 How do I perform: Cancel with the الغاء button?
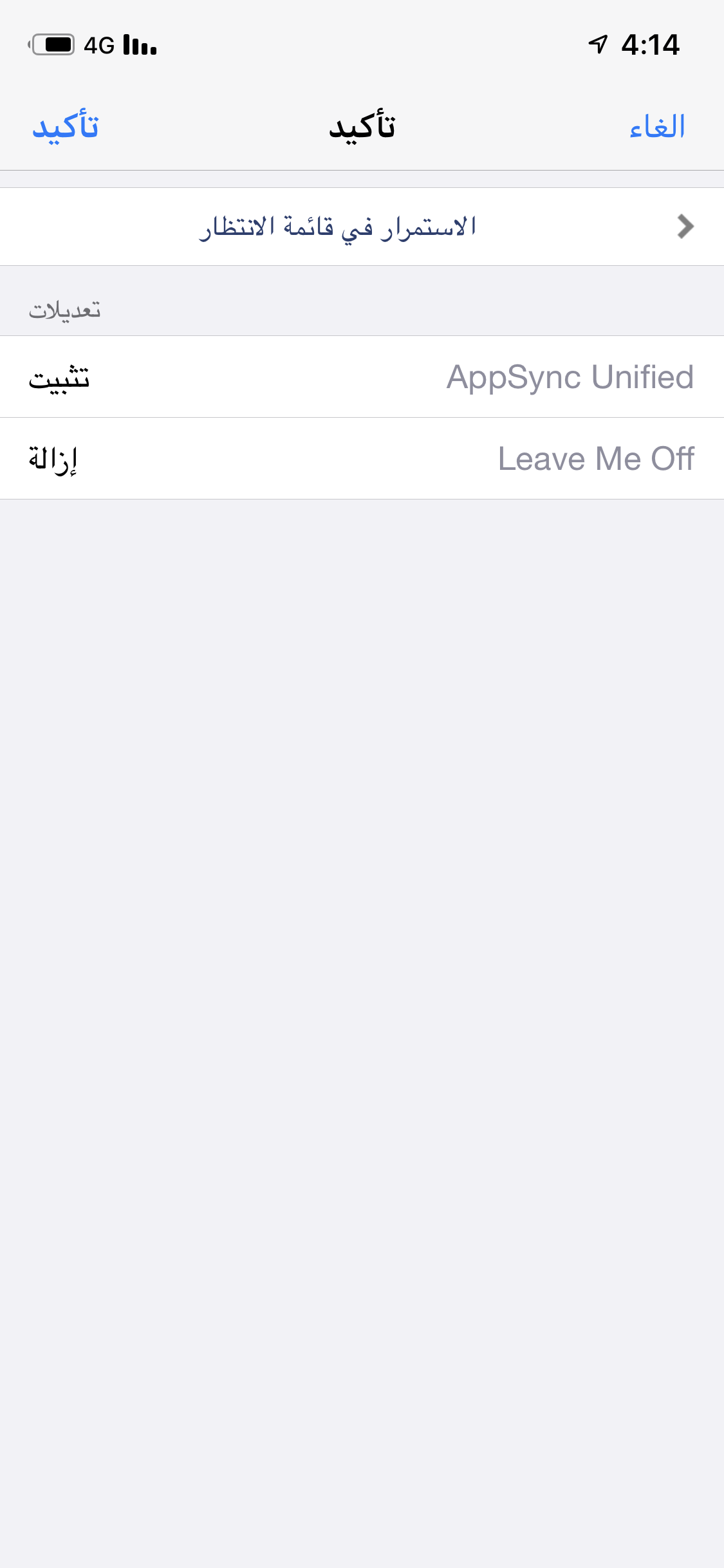click(x=657, y=126)
